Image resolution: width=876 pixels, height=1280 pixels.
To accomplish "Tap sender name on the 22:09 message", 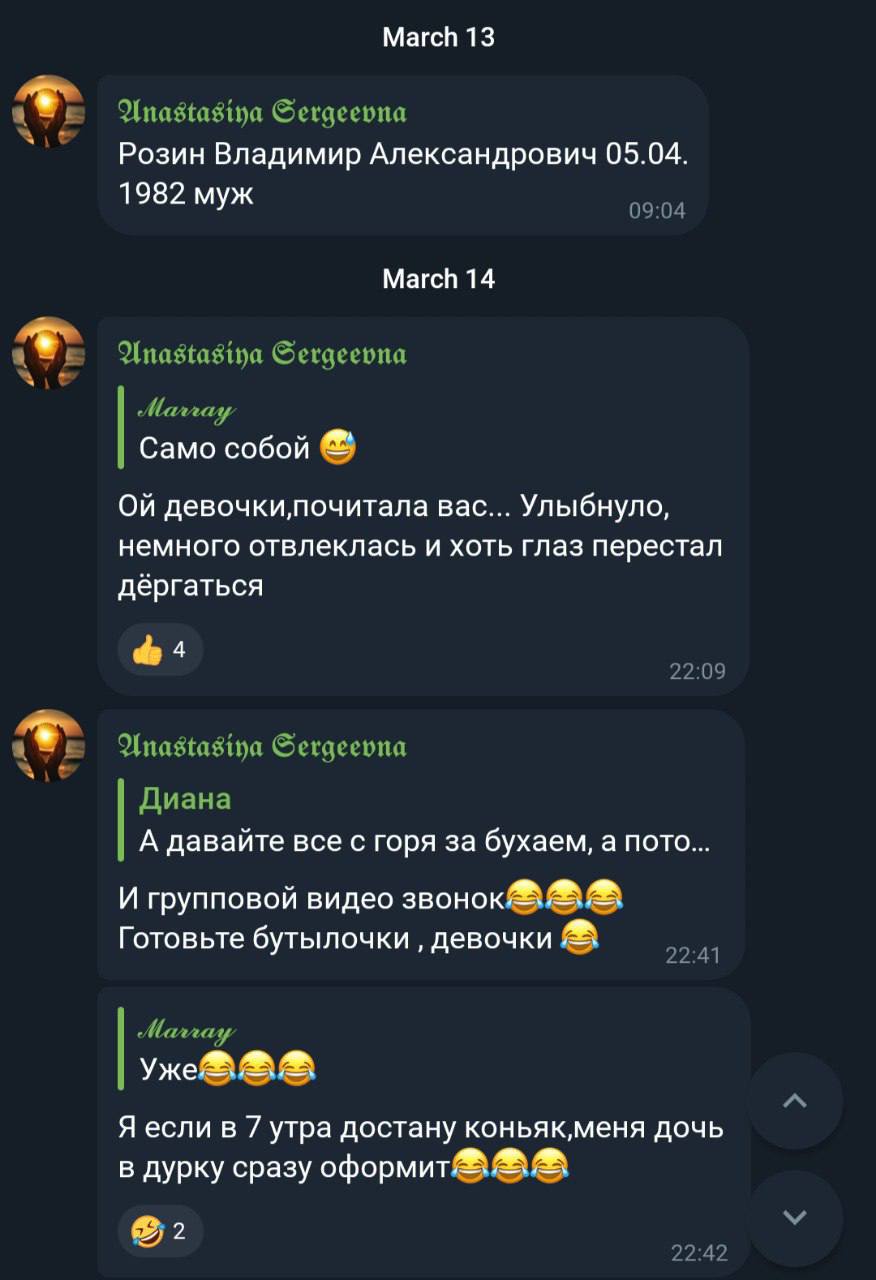I will (262, 354).
